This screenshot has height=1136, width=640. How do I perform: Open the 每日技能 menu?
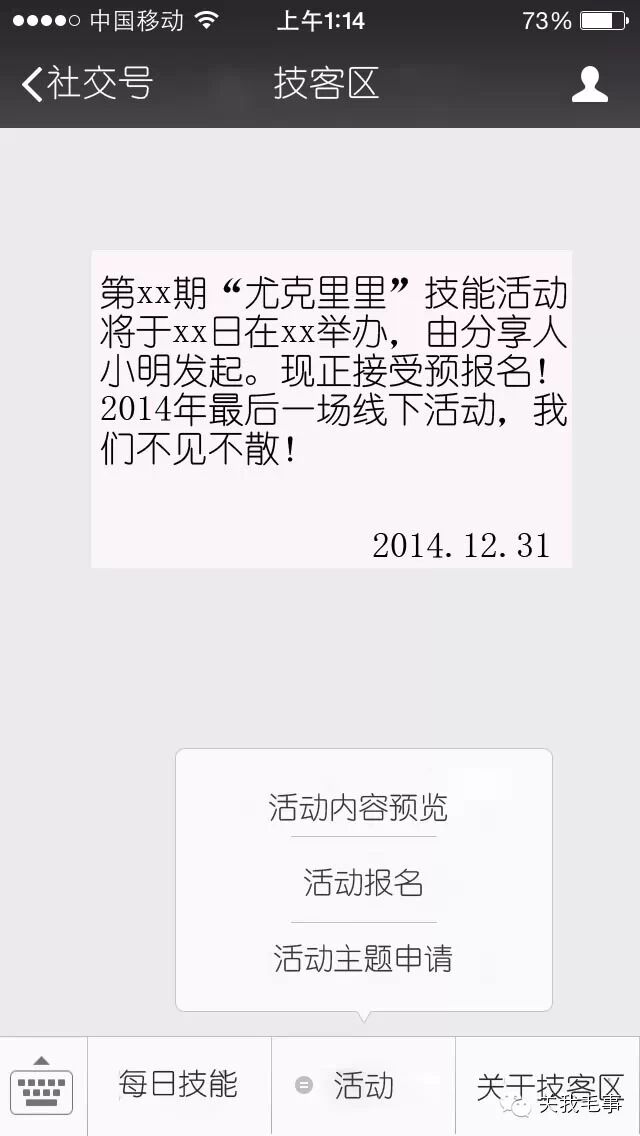tap(179, 1085)
